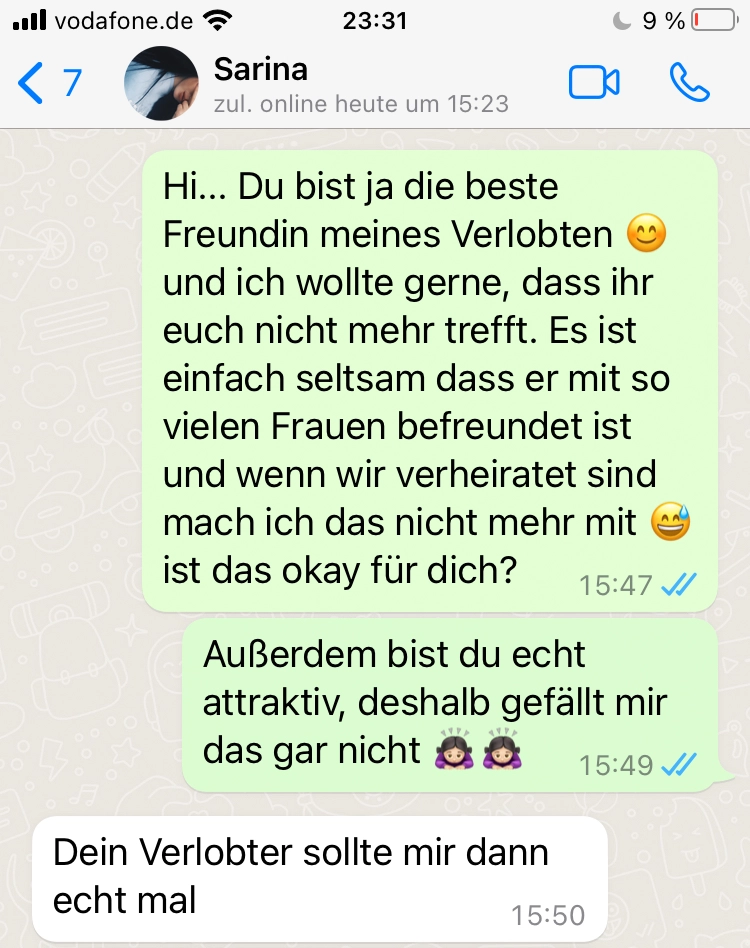Start a voice call with Sarina
This screenshot has height=948, width=750.
[689, 83]
